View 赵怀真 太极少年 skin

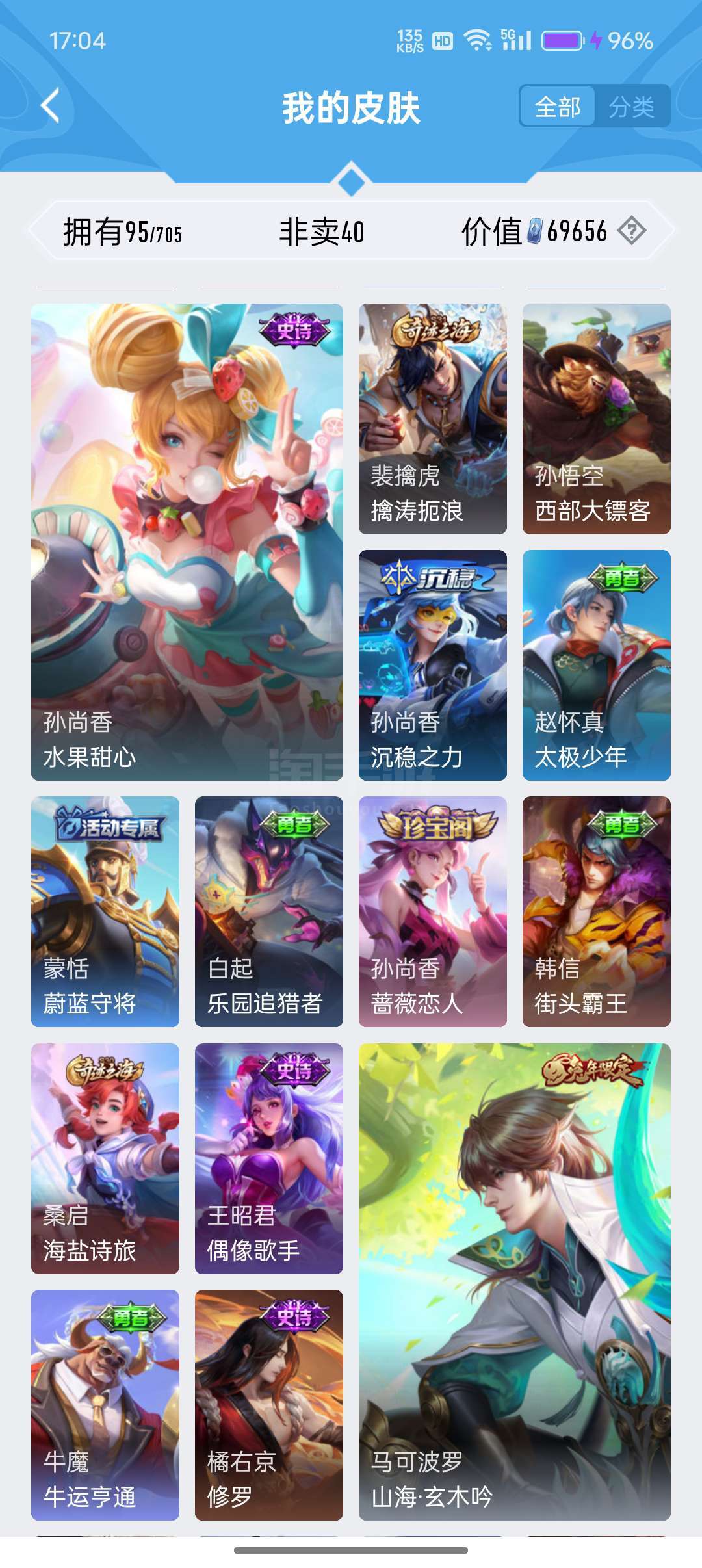596,665
